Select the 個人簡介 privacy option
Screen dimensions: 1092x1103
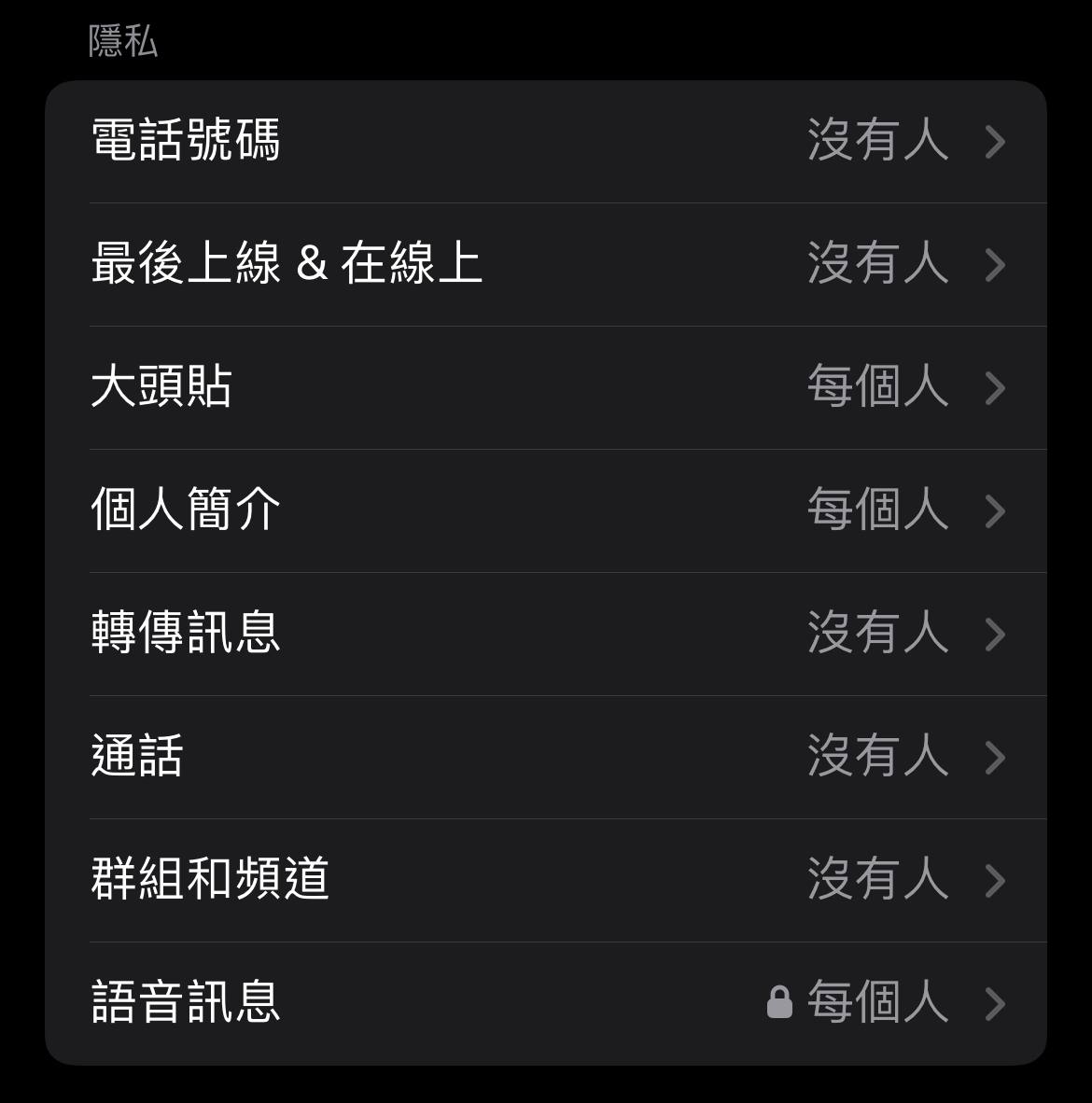tap(546, 510)
